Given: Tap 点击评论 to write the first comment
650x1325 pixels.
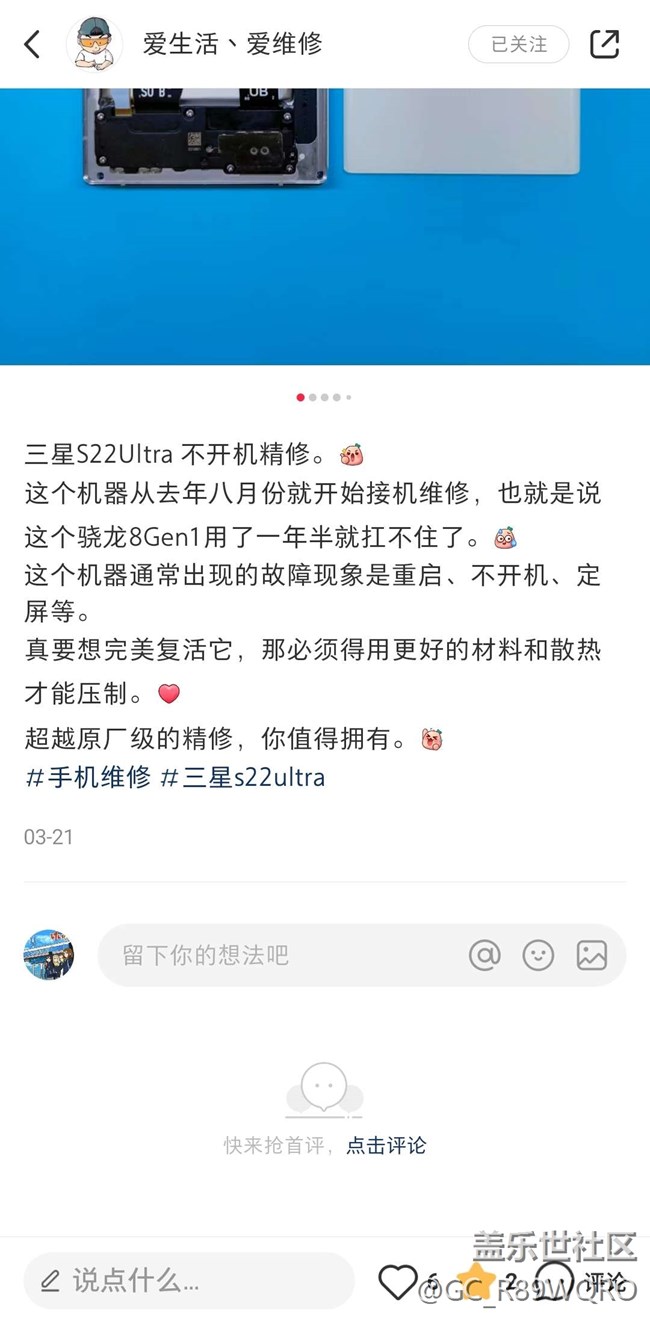Looking at the screenshot, I should 386,1145.
